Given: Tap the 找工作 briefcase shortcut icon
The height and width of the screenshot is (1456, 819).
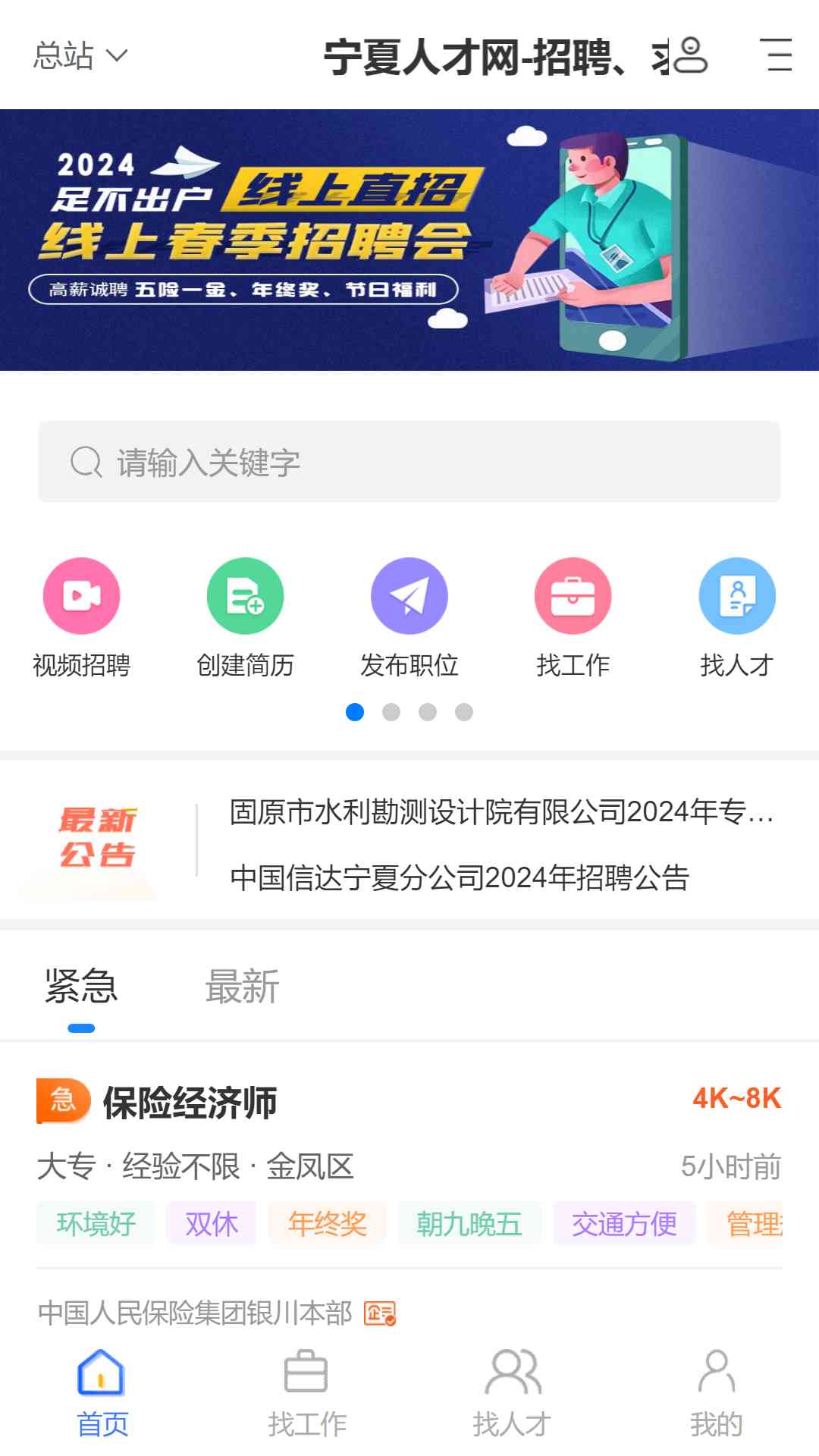Looking at the screenshot, I should point(573,596).
